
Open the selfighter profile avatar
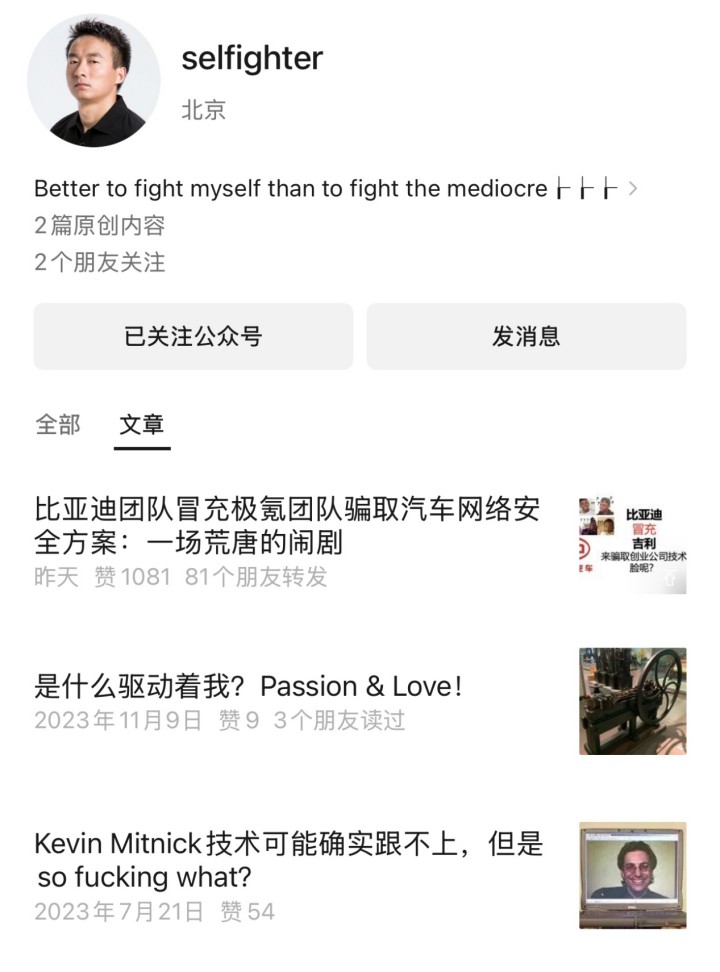(x=93, y=81)
